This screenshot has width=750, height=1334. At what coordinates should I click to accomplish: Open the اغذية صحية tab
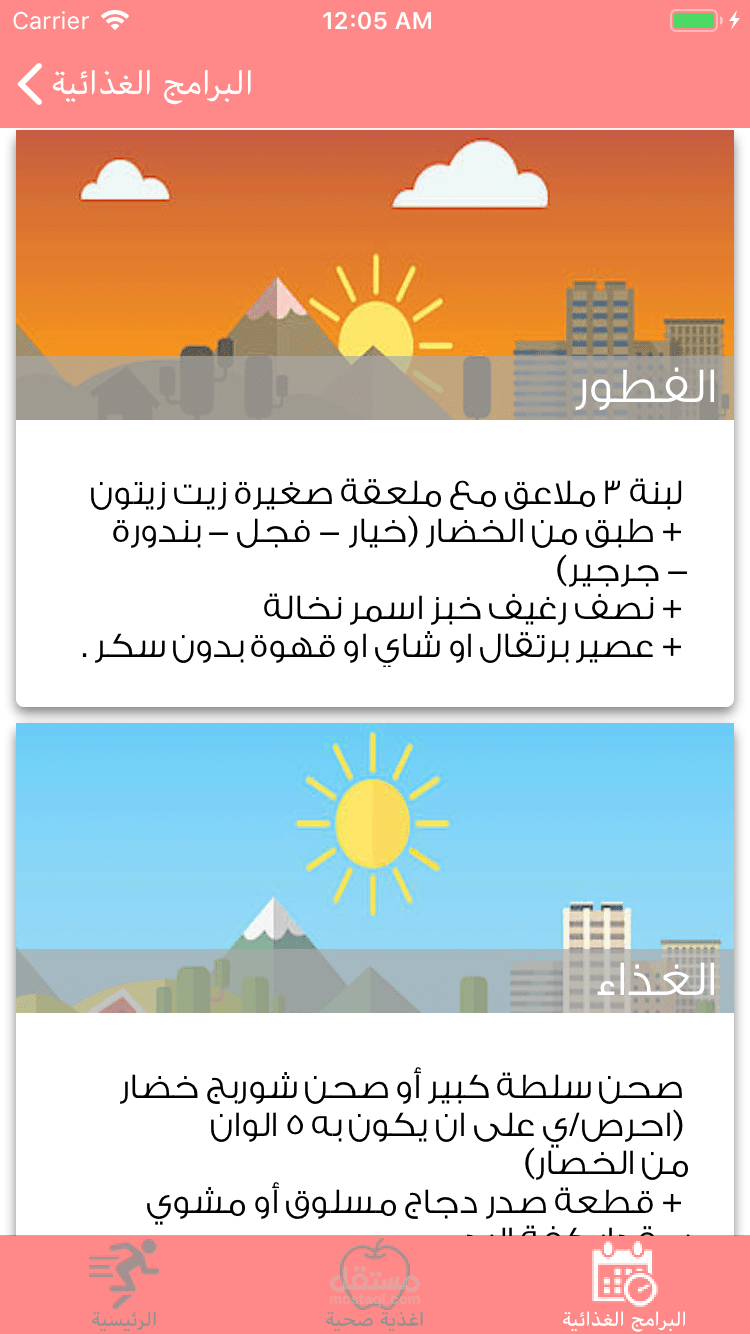(x=374, y=1285)
